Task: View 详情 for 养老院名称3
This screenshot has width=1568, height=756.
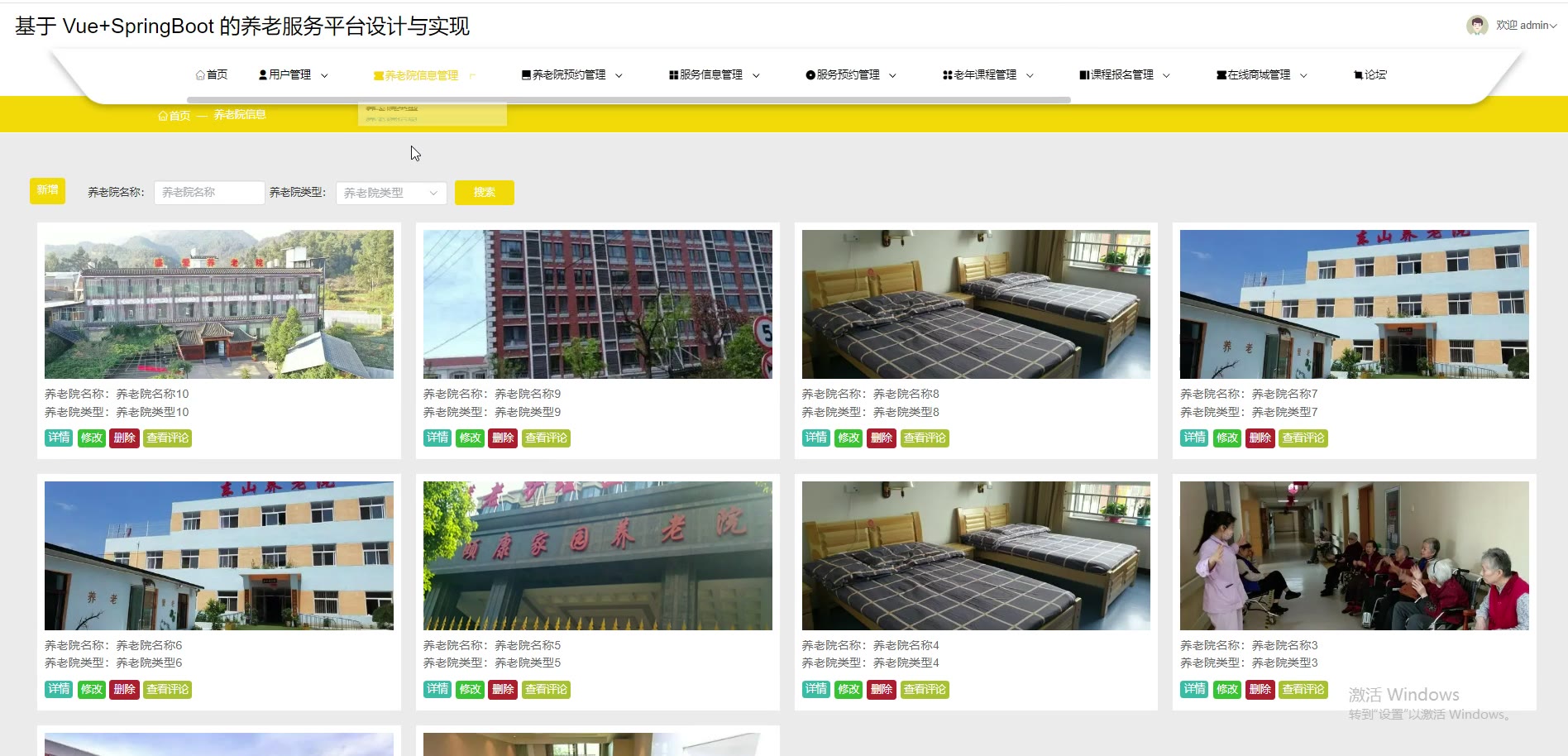Action: coord(1194,689)
